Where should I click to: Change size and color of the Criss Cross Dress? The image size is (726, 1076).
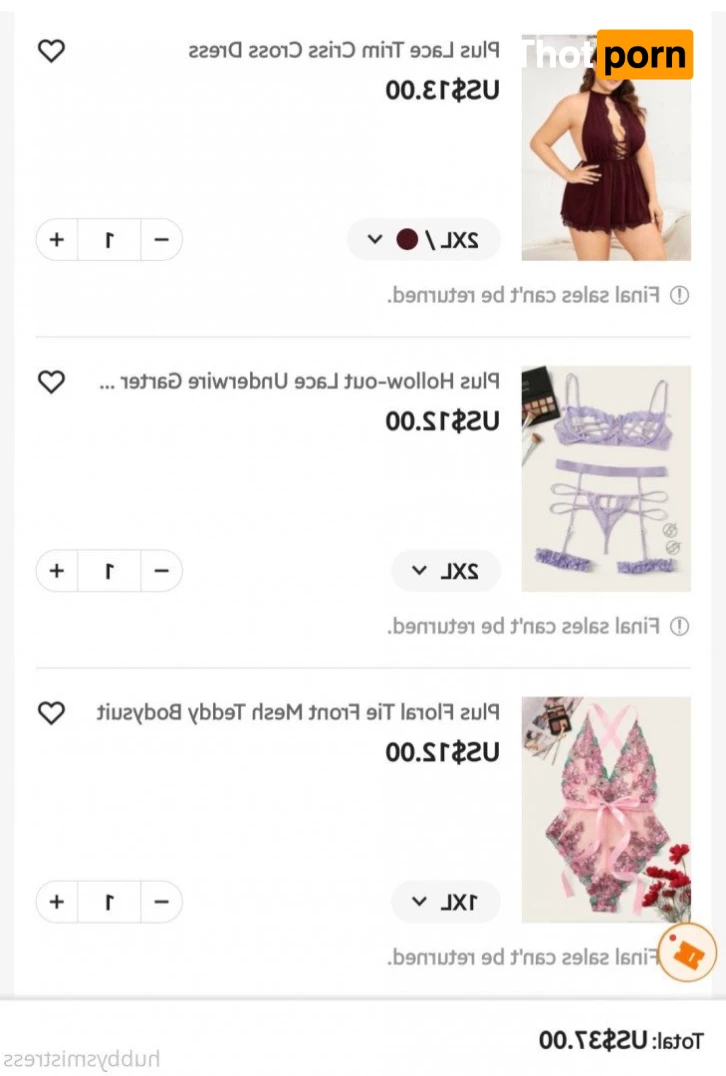point(423,240)
